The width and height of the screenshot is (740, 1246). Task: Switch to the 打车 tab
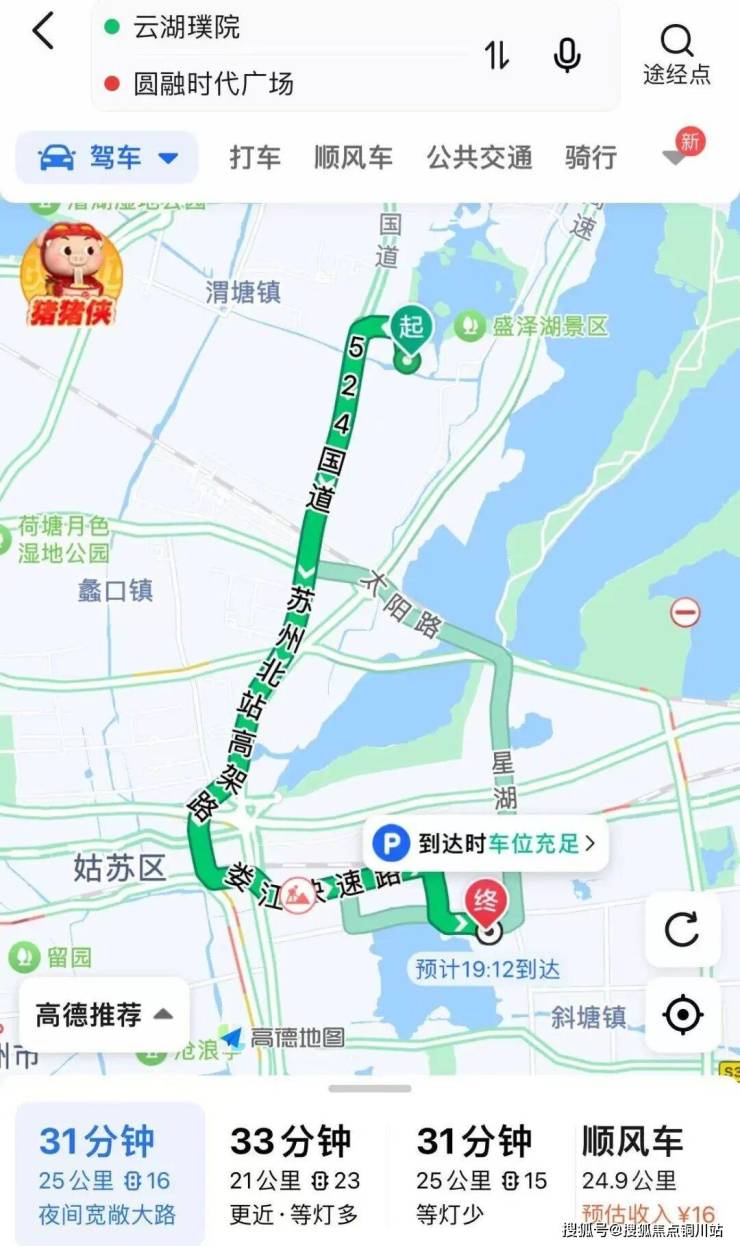click(x=255, y=157)
